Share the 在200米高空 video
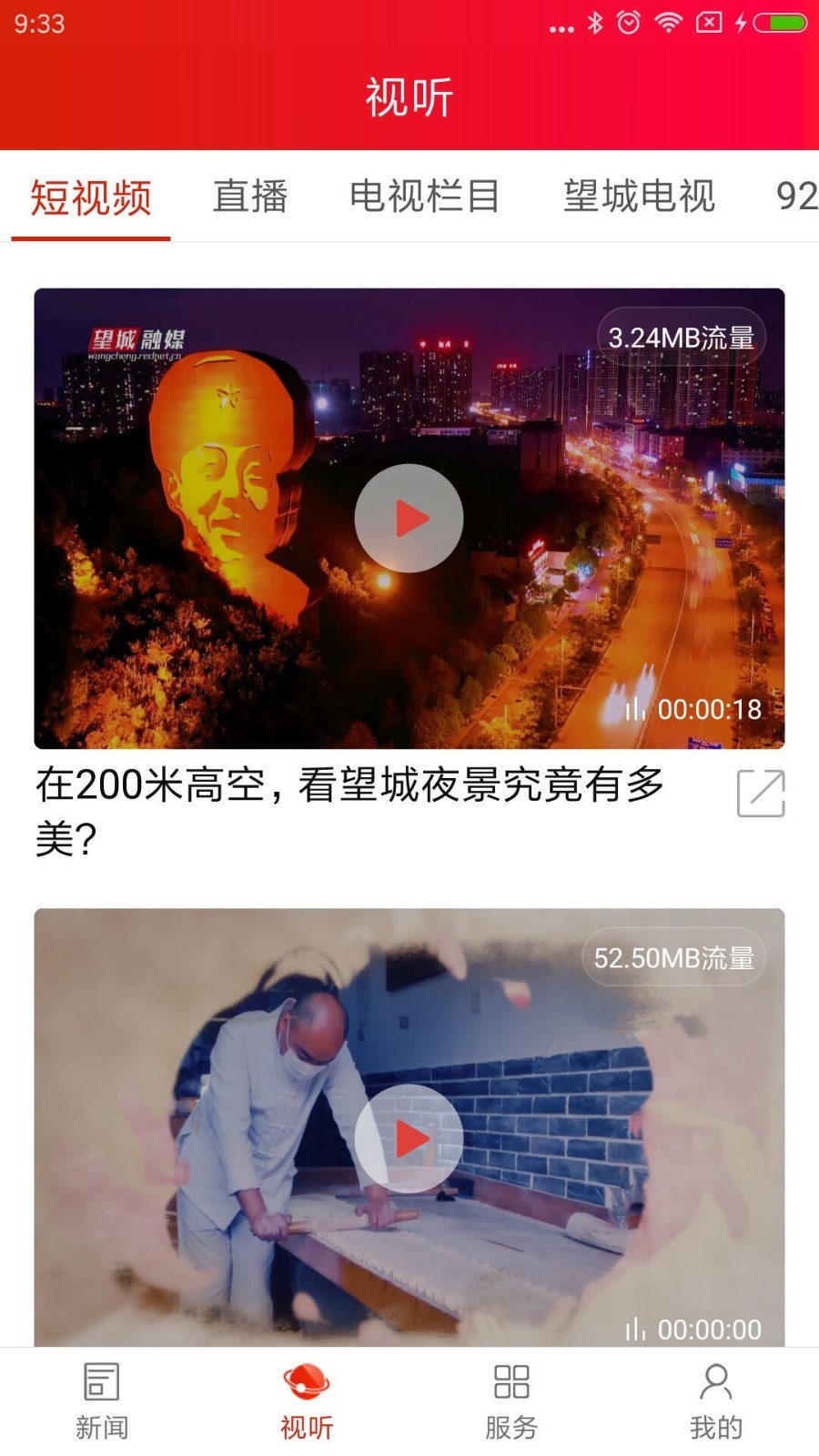 tap(761, 794)
